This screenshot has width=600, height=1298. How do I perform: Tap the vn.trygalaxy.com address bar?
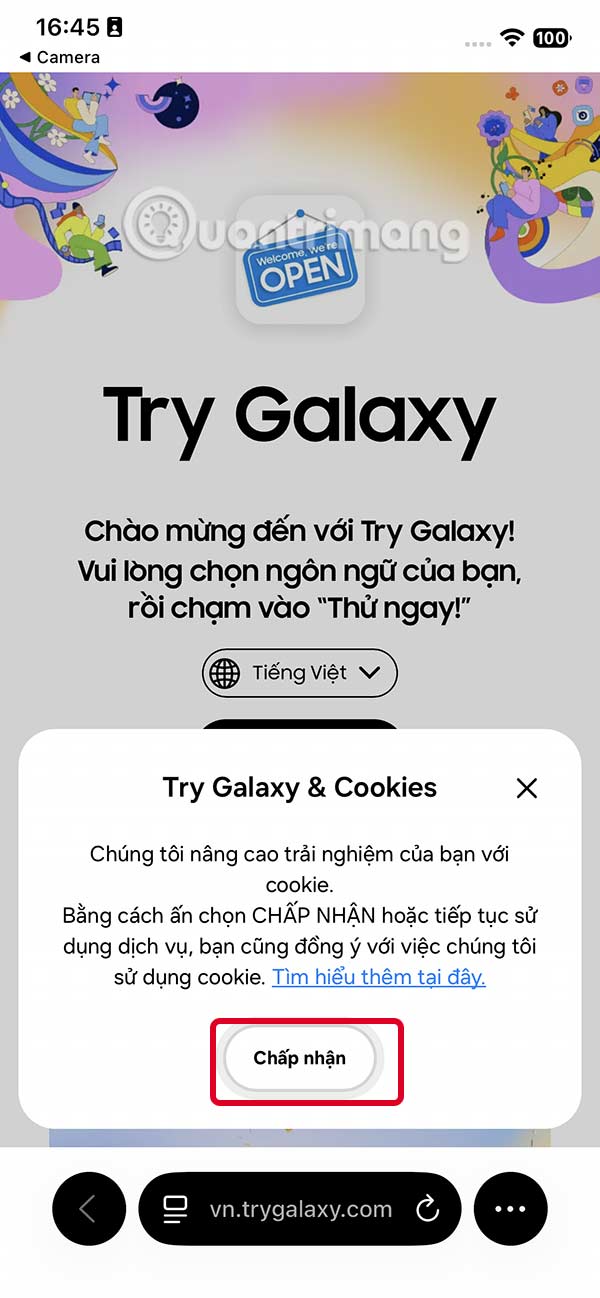coord(300,1210)
